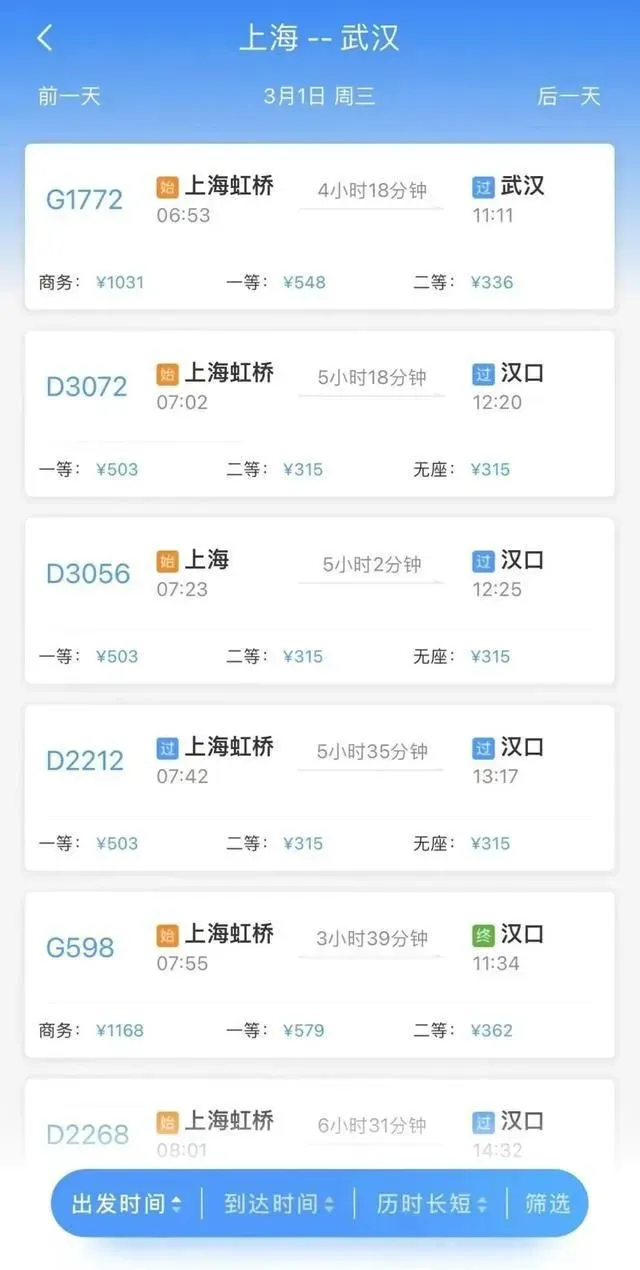
Task: Sort by trip duration (历时长短)
Action: coord(432,1204)
